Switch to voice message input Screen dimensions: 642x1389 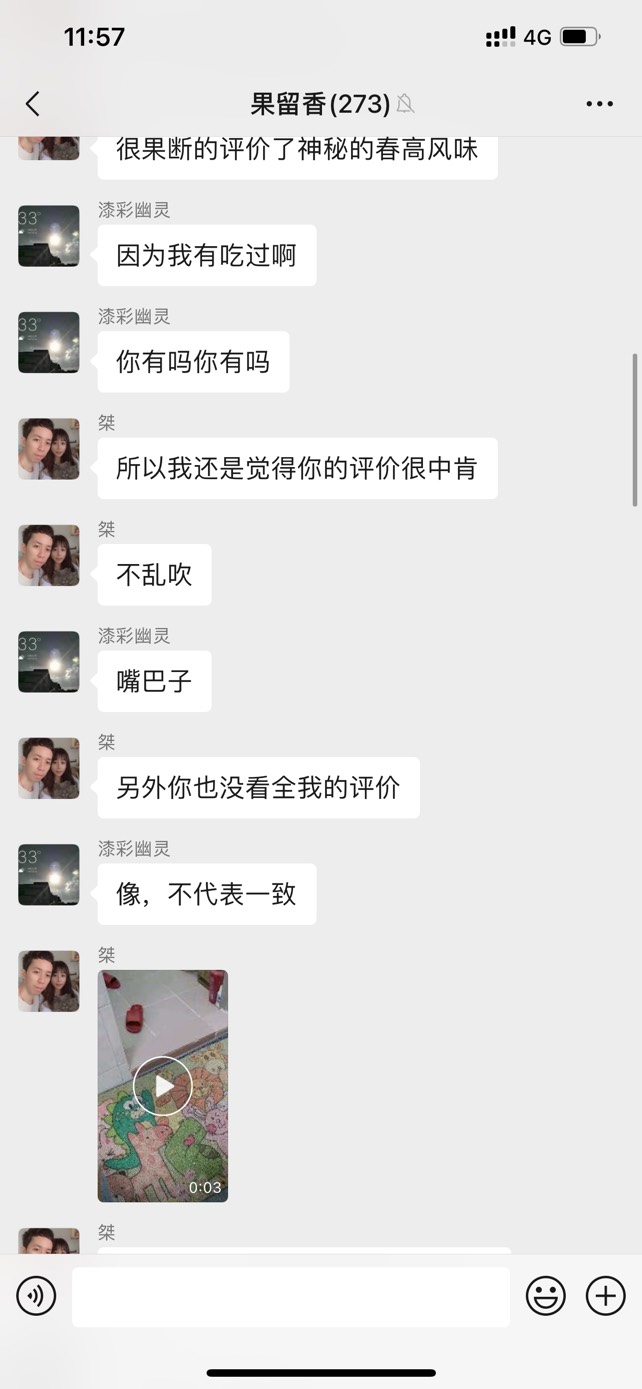click(x=37, y=1297)
